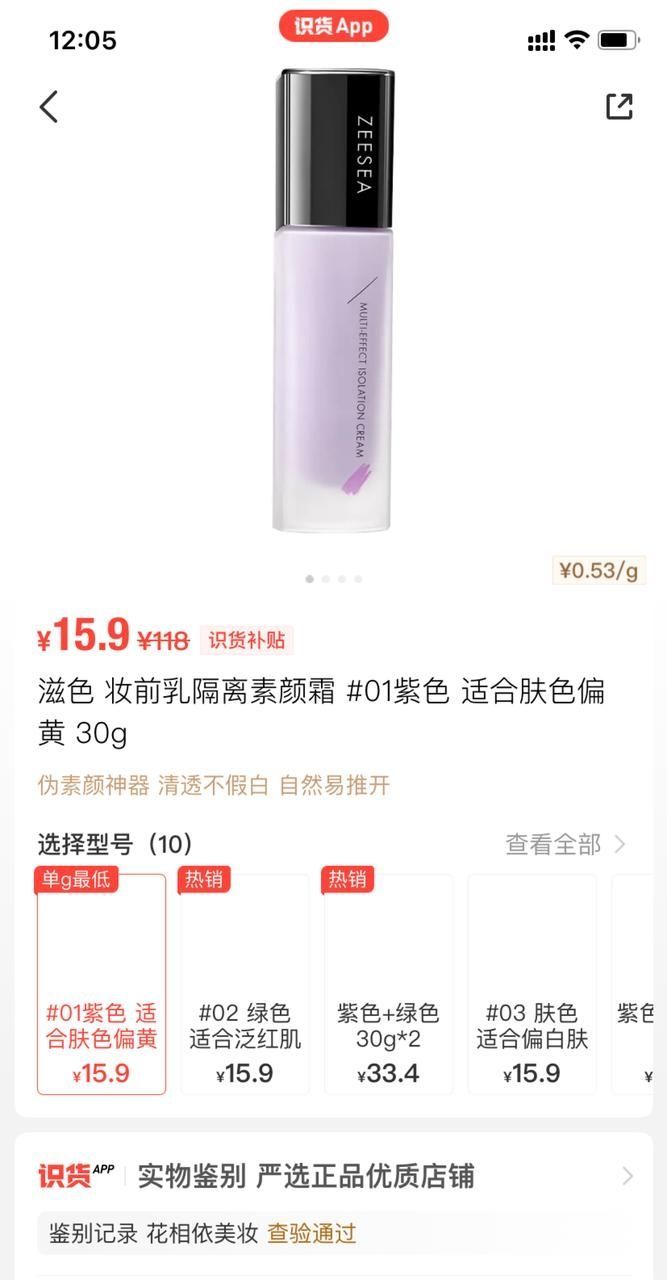
Task: View all models via 查看全部
Action: coord(565,844)
